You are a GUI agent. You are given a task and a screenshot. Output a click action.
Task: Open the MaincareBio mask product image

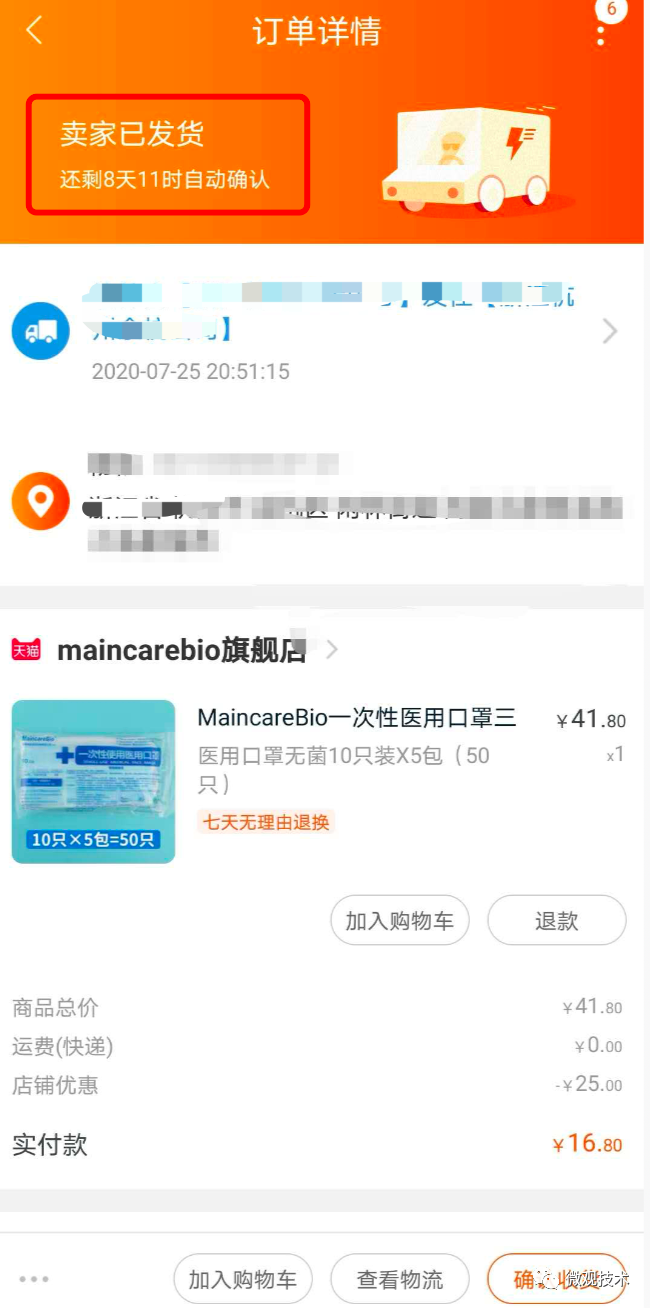click(x=93, y=781)
